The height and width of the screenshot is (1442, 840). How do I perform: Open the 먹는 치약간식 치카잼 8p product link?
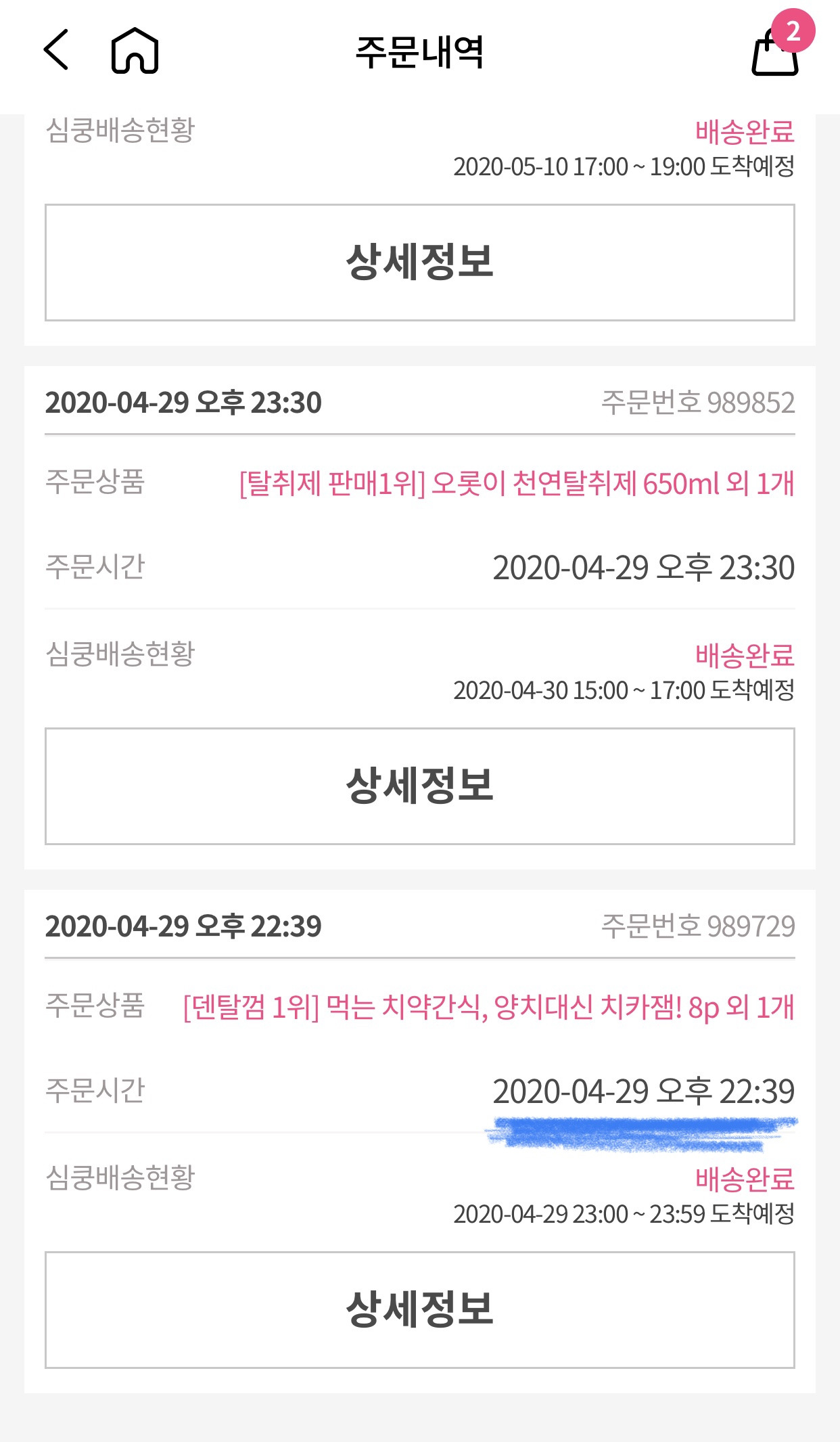[x=488, y=1008]
